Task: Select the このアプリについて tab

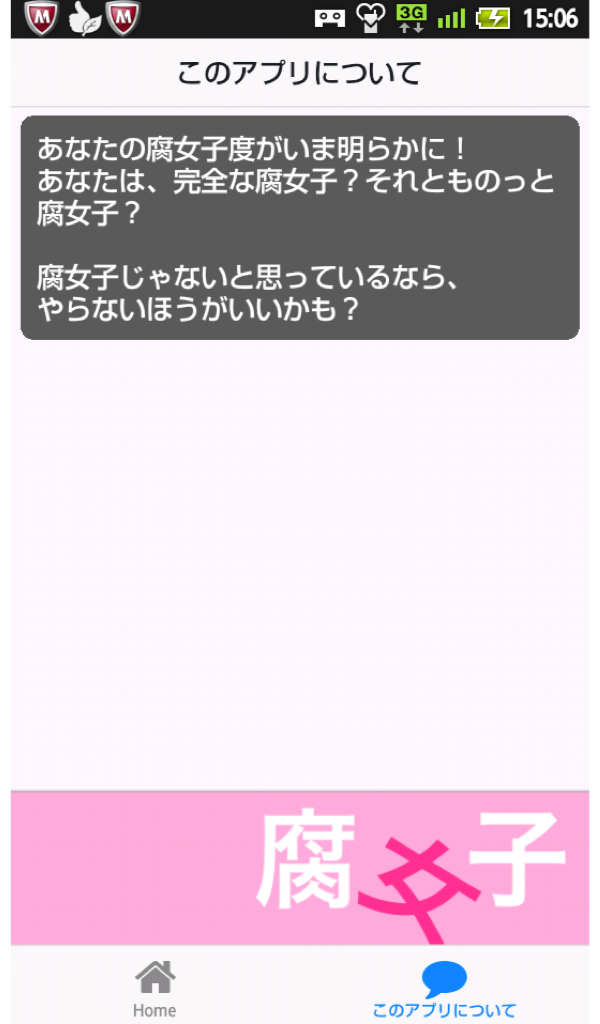Action: click(x=444, y=988)
